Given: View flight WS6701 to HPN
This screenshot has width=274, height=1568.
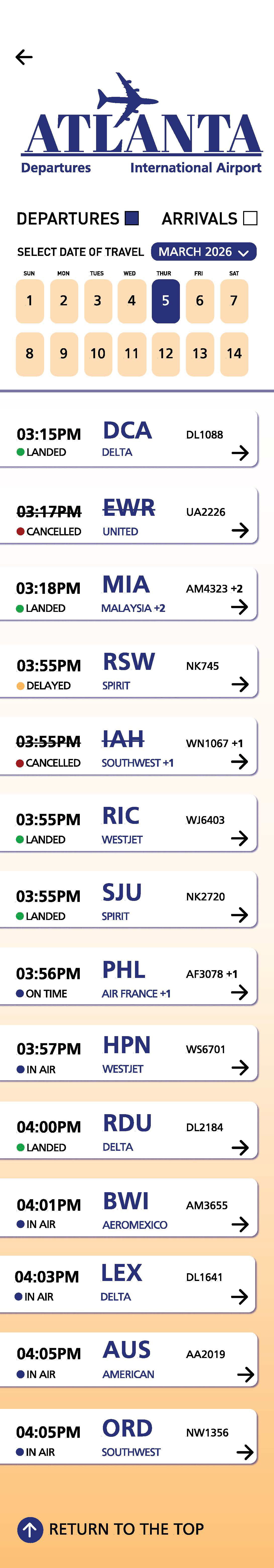Looking at the screenshot, I should click(x=128, y=1054).
